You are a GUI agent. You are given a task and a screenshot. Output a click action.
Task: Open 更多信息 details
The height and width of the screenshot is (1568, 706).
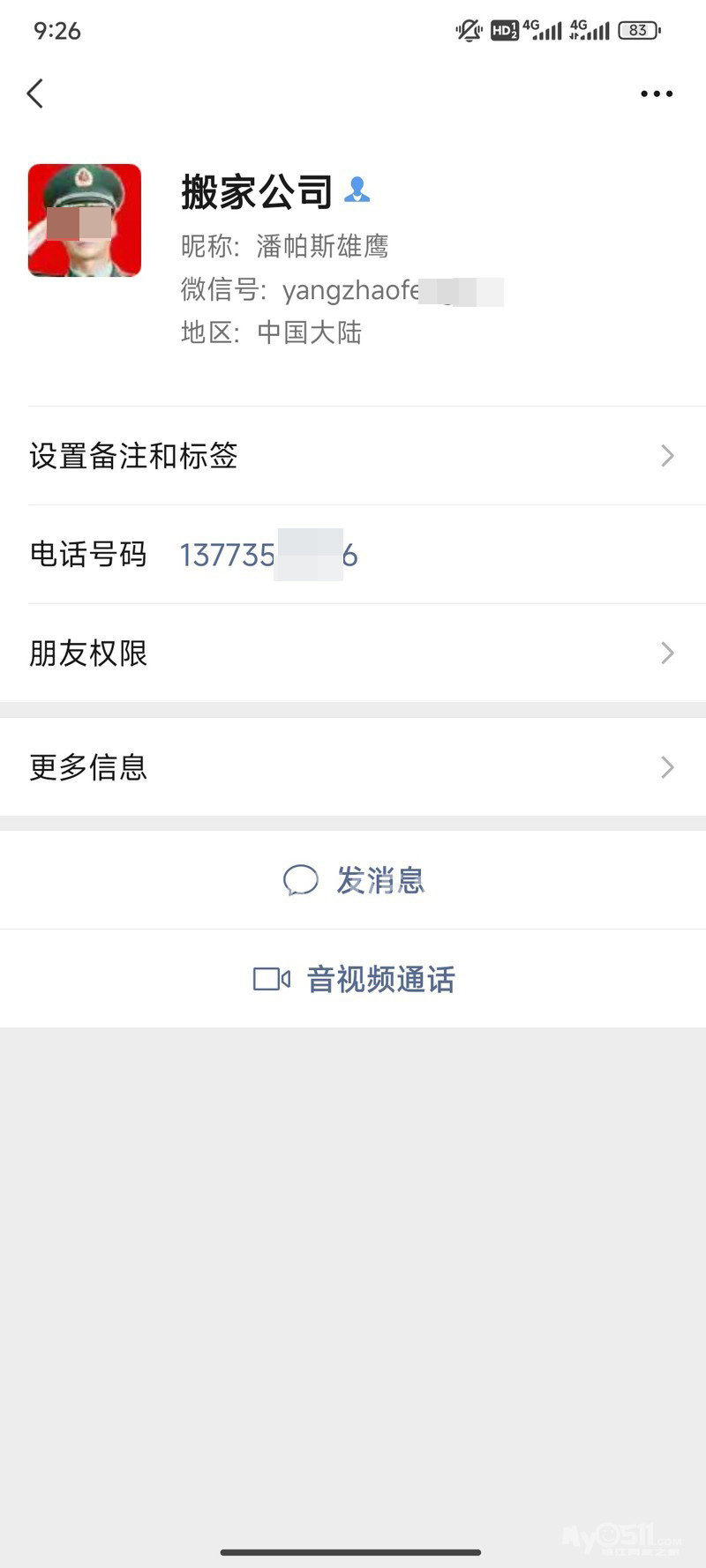pos(353,767)
